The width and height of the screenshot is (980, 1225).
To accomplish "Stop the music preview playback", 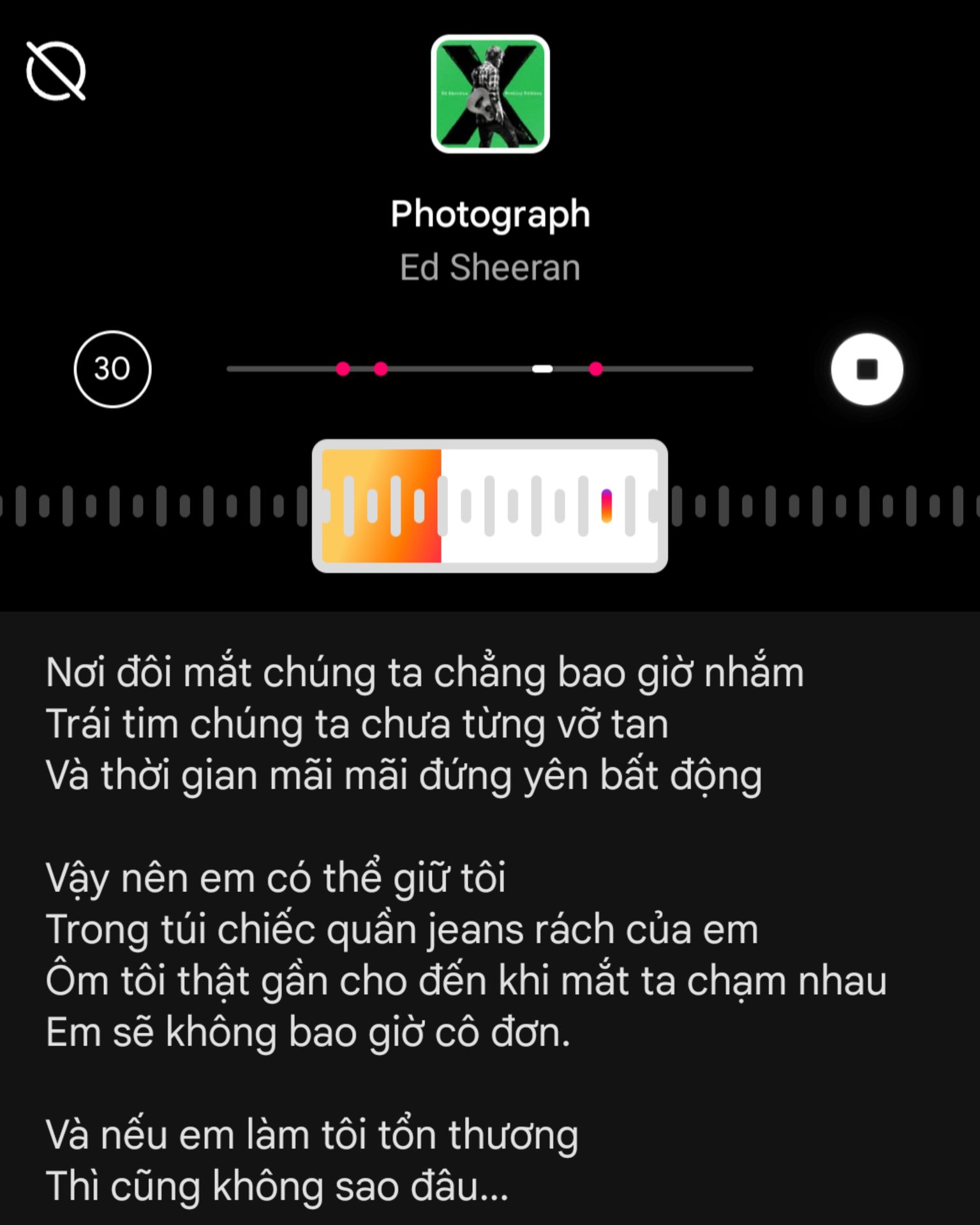I will (866, 369).
